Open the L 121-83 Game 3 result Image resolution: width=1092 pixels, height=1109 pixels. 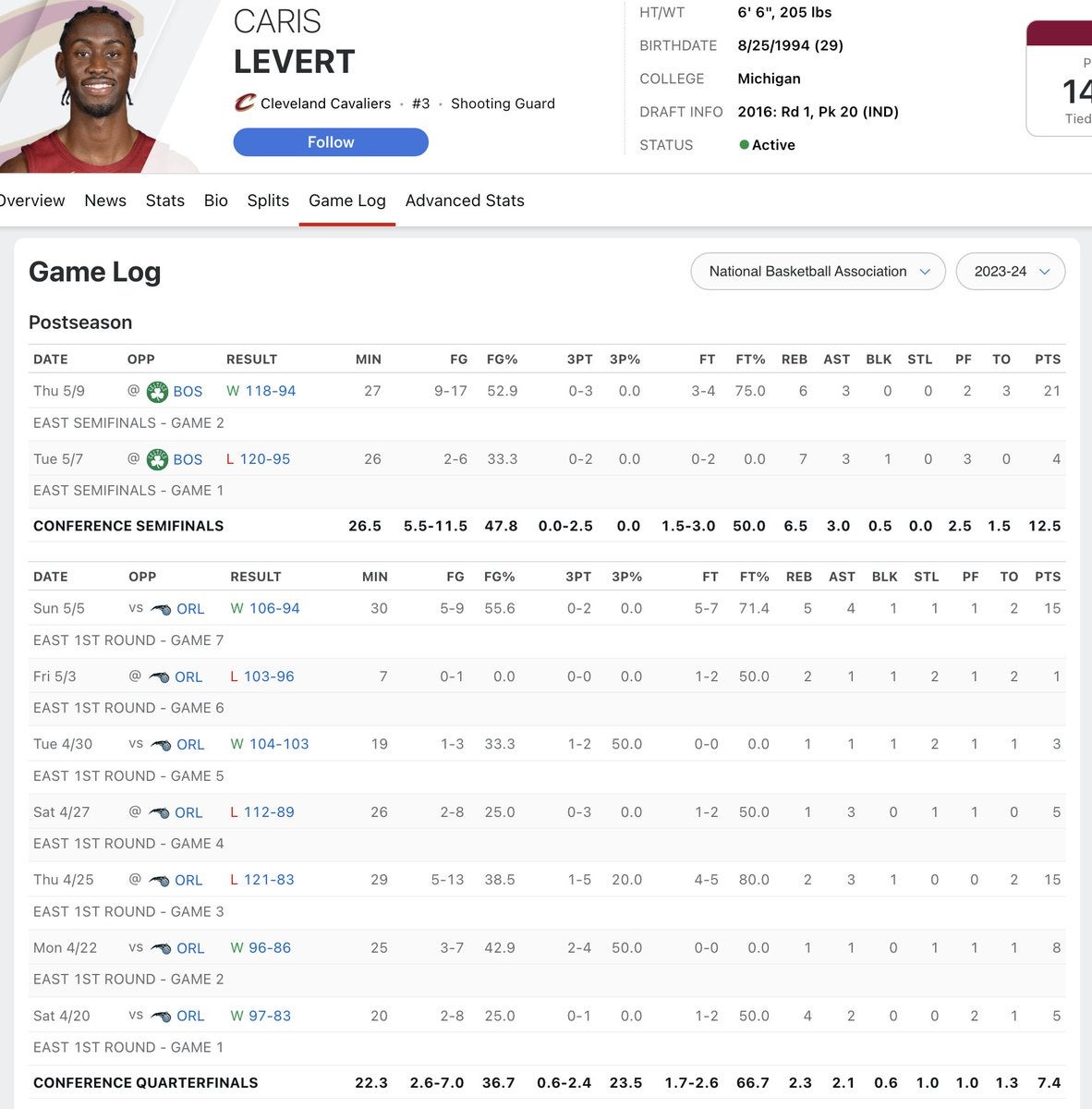click(268, 880)
